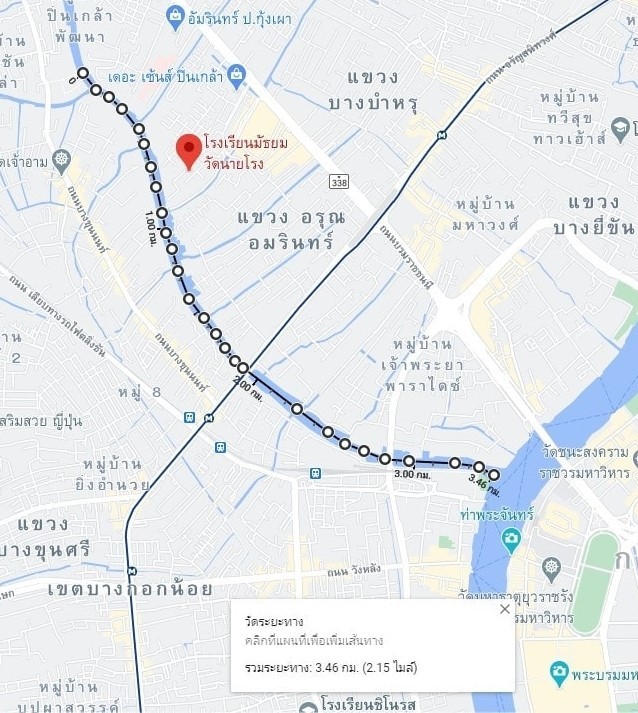Select the end point of the 3.46 กม. route
This screenshot has height=713, width=638.
(x=493, y=474)
